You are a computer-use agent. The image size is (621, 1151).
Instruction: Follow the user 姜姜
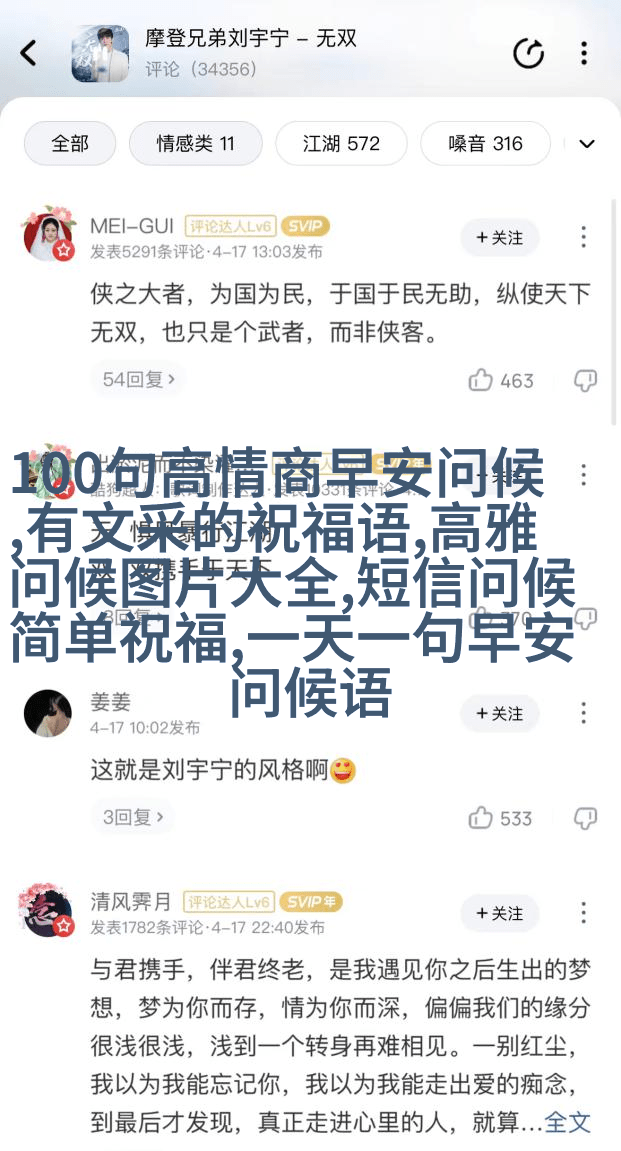499,713
